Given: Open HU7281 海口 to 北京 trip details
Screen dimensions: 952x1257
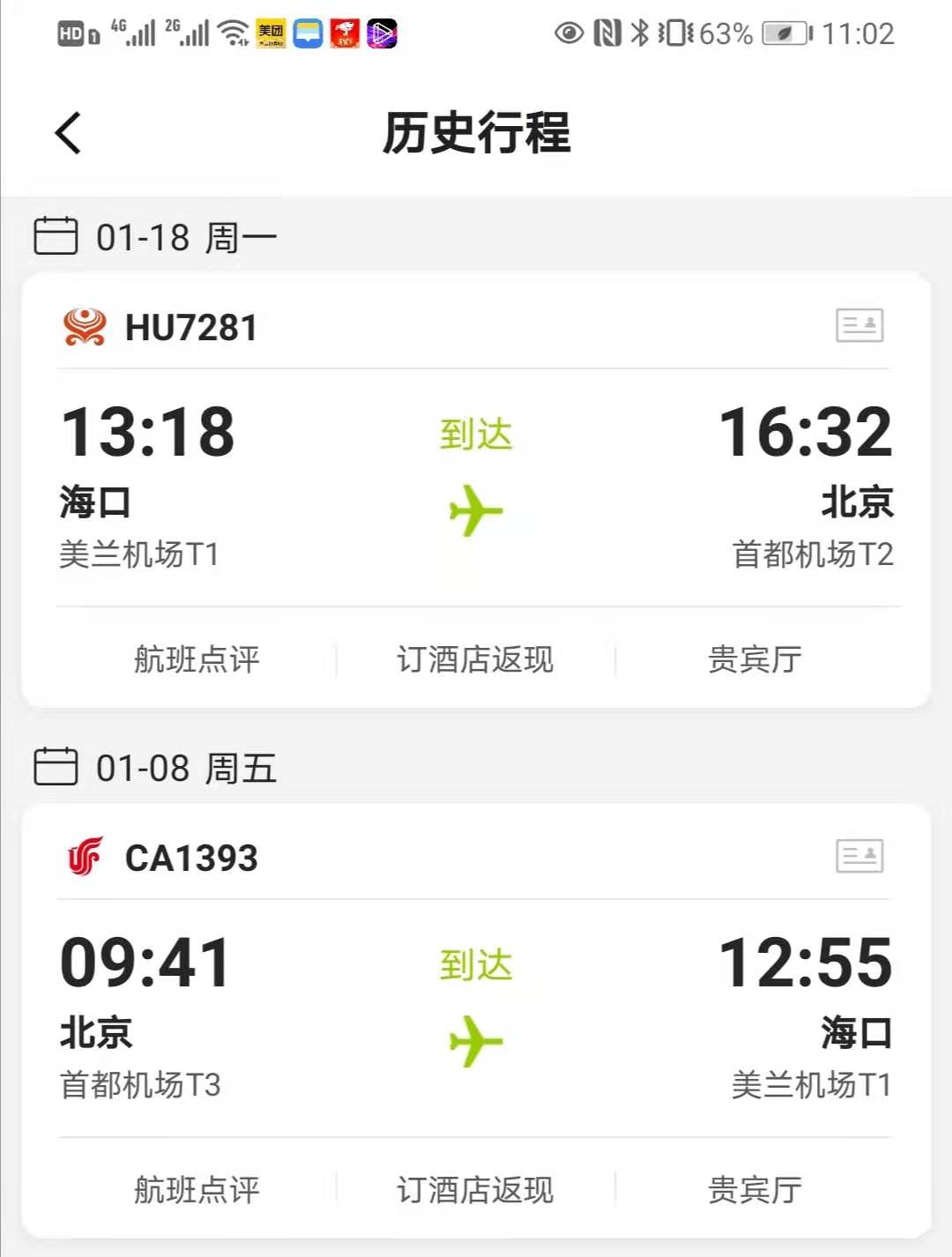Looking at the screenshot, I should click(x=476, y=485).
